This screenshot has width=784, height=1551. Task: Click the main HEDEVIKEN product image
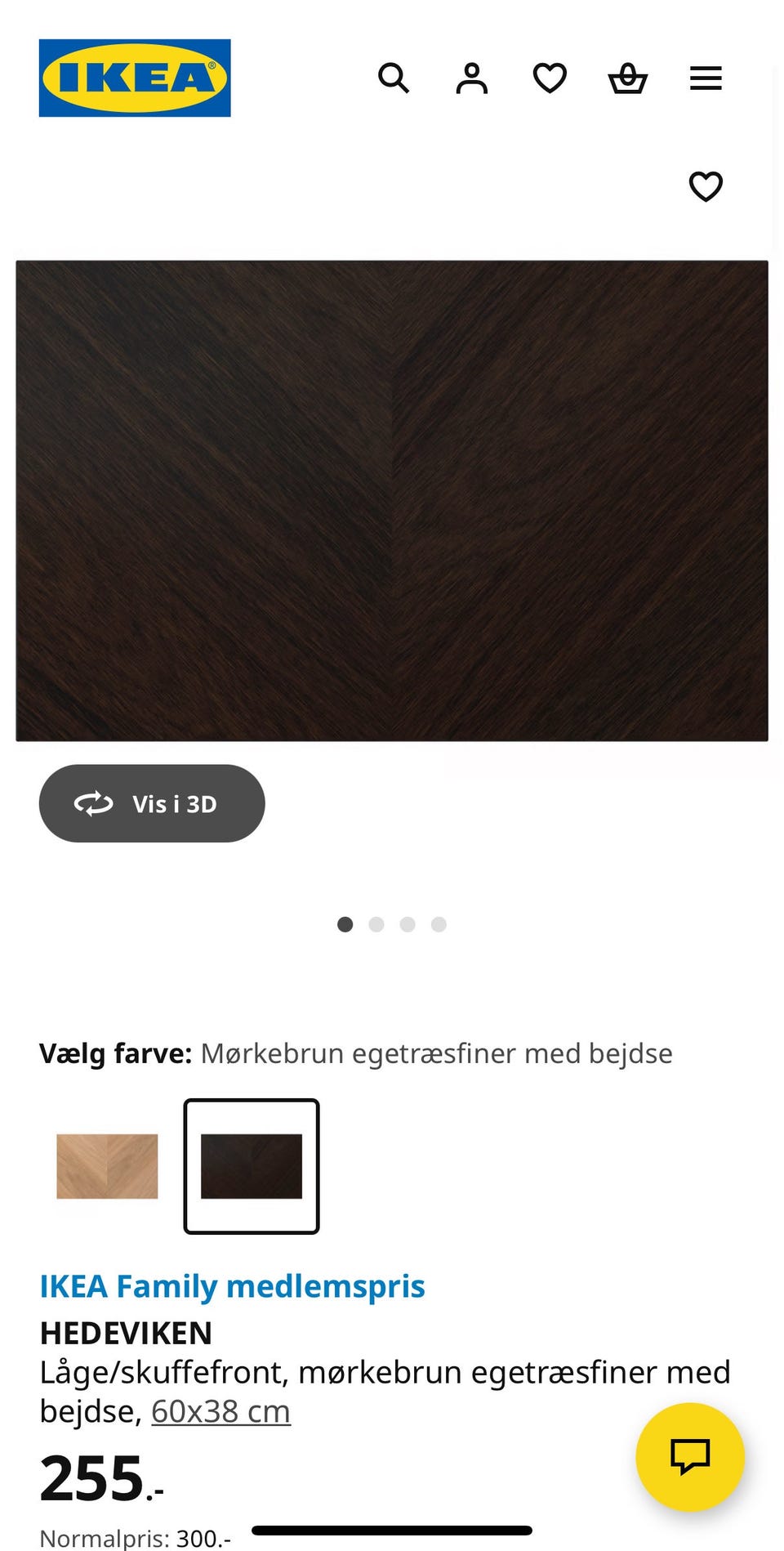(392, 500)
